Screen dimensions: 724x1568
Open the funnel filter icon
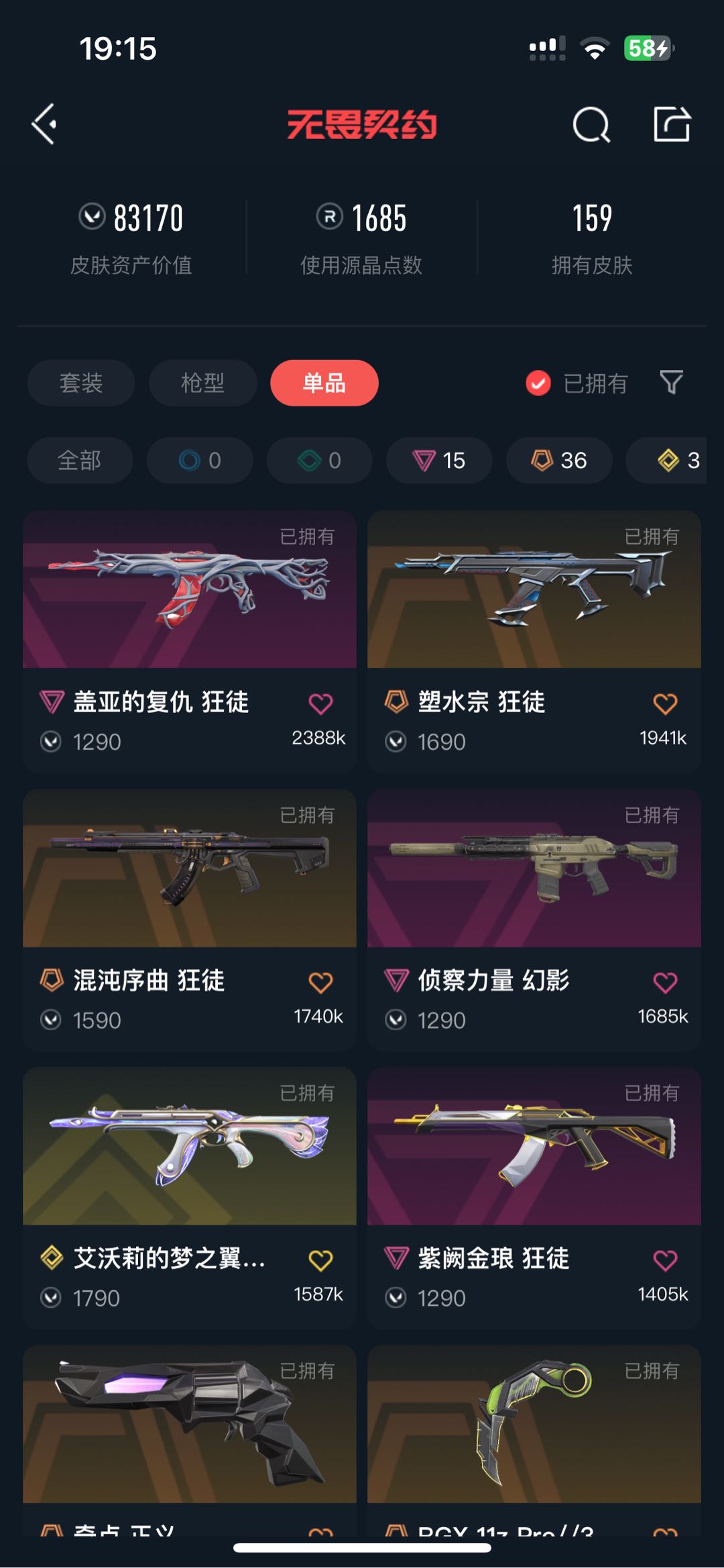pyautogui.click(x=671, y=382)
